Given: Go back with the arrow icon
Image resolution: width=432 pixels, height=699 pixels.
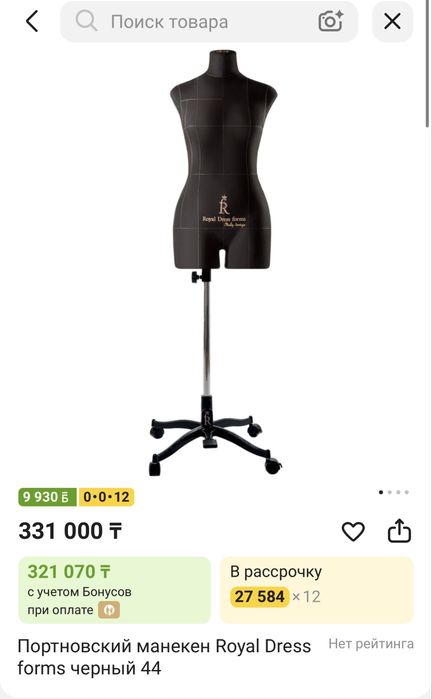Looking at the screenshot, I should (x=32, y=21).
